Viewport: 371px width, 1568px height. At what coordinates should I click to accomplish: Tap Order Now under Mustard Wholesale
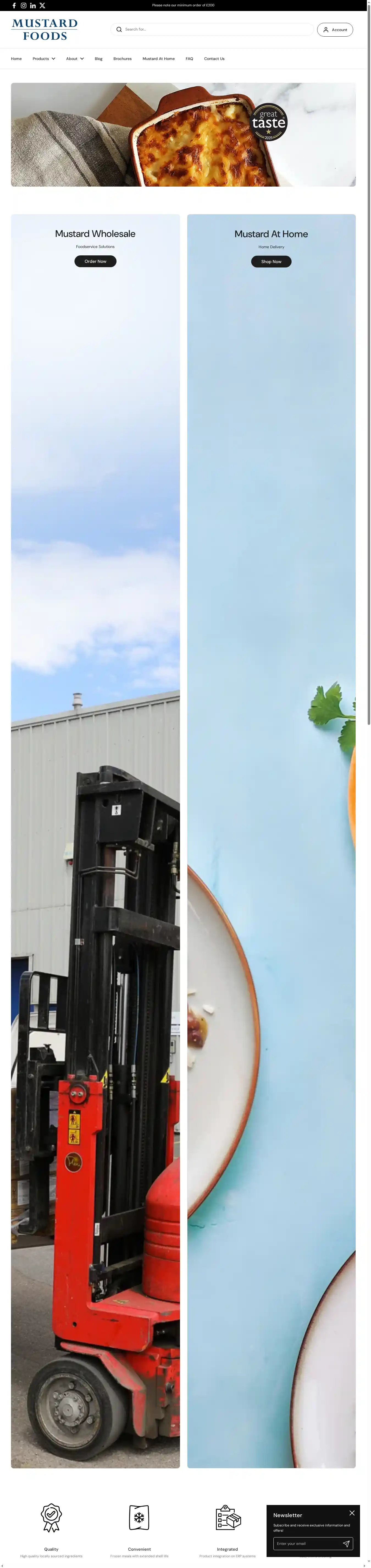(x=95, y=261)
